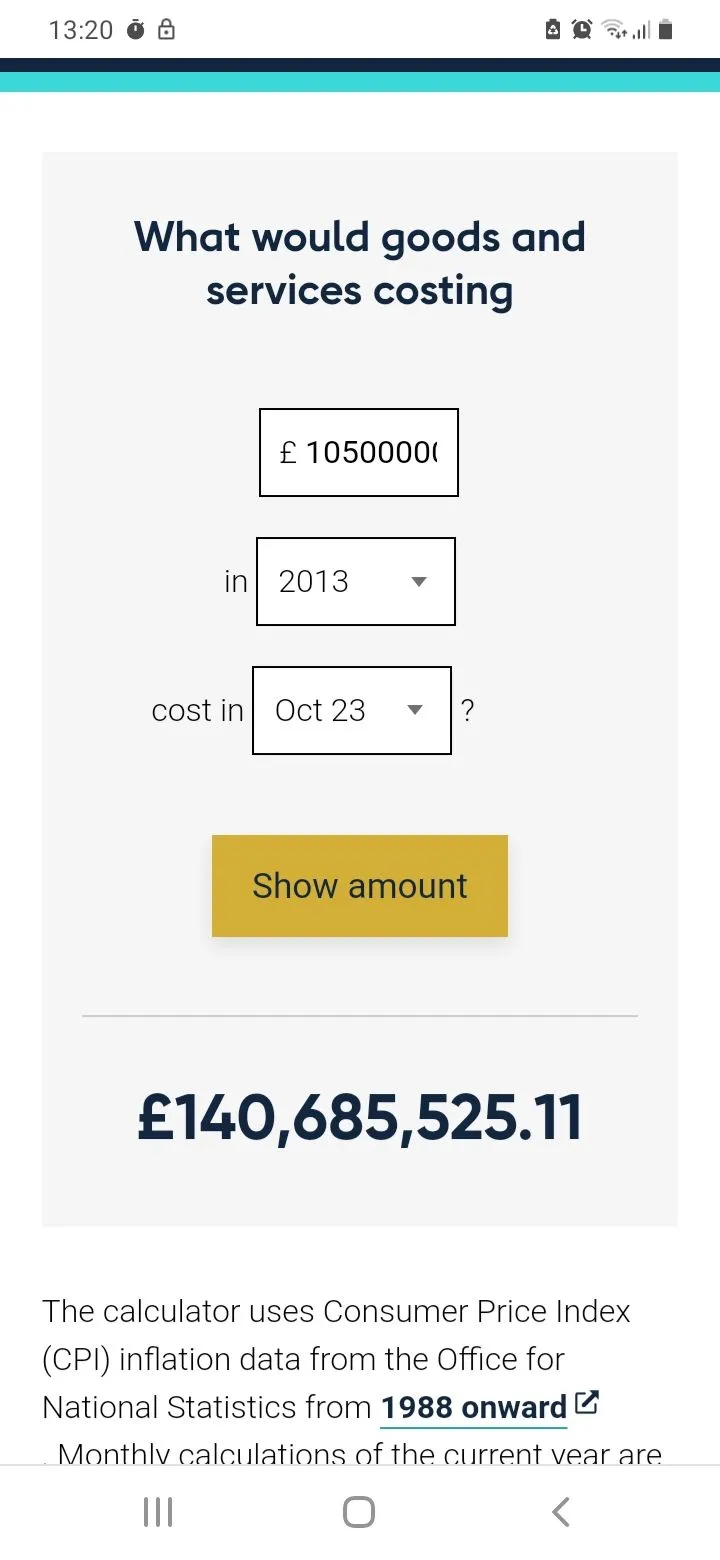Open recent apps from navigation bar
Image resolution: width=720 pixels, height=1560 pixels.
tap(158, 1512)
